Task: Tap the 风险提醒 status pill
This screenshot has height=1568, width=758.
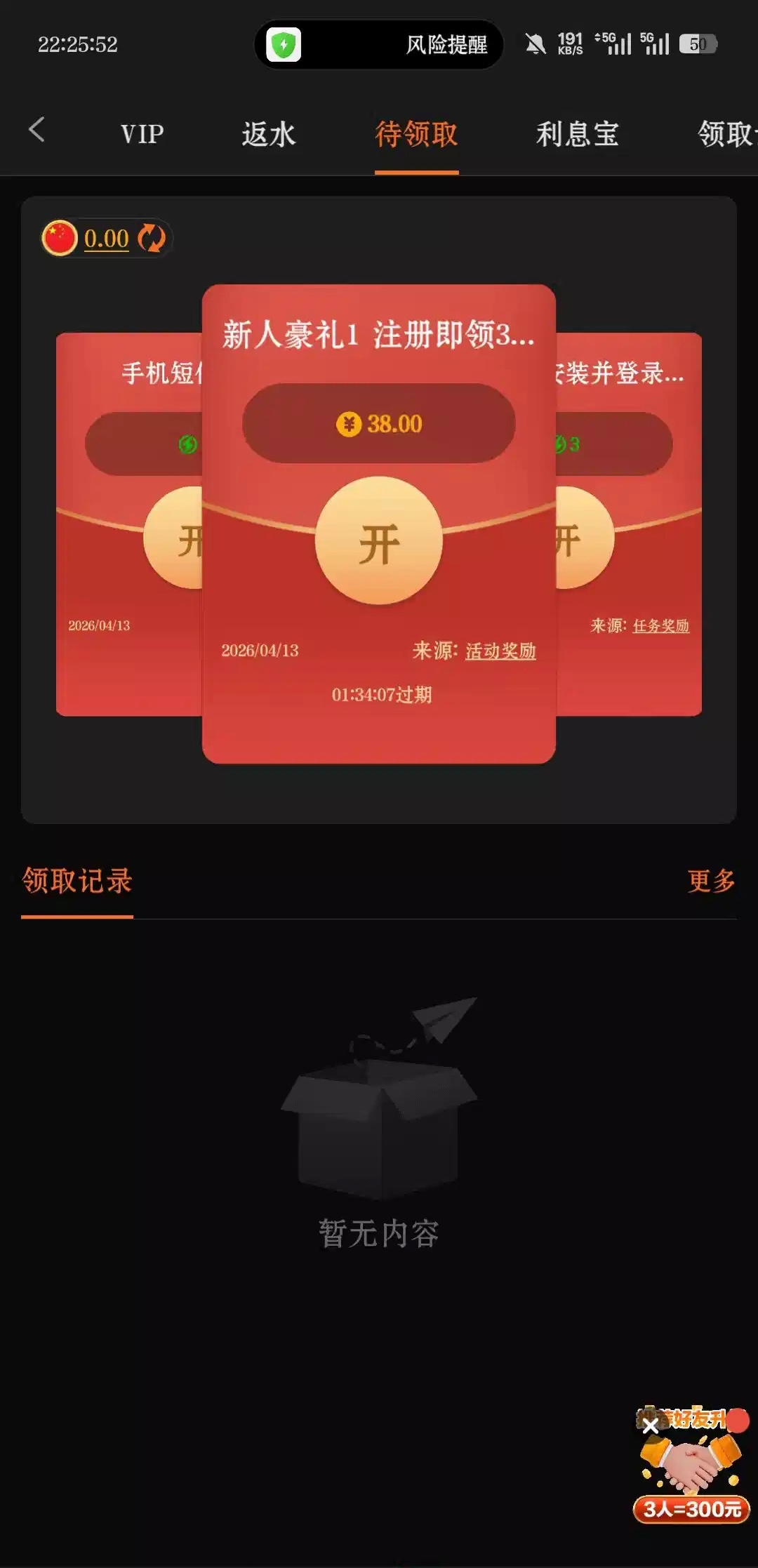Action: 379,45
